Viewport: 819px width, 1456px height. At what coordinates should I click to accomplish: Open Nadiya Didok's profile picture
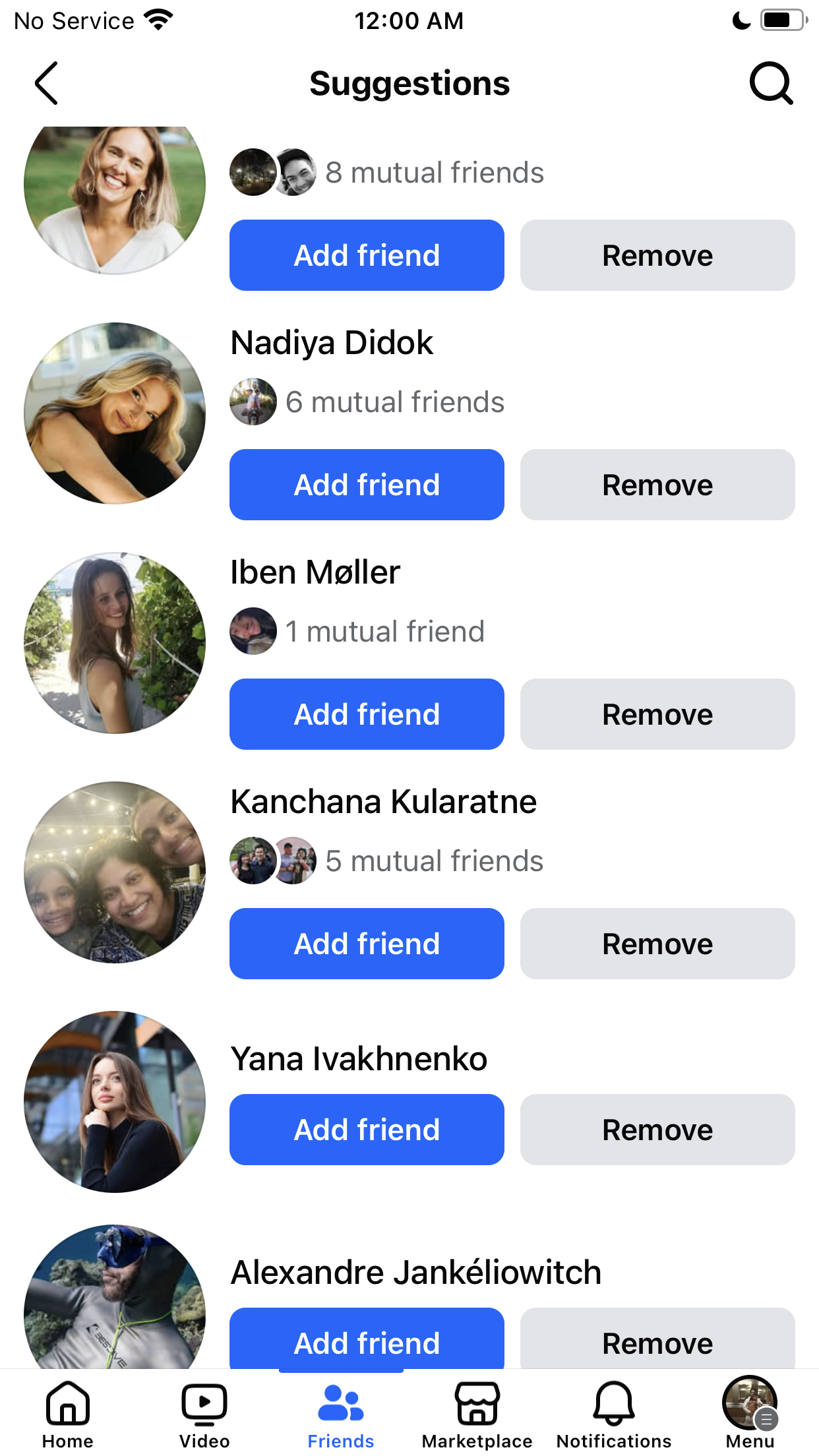115,413
